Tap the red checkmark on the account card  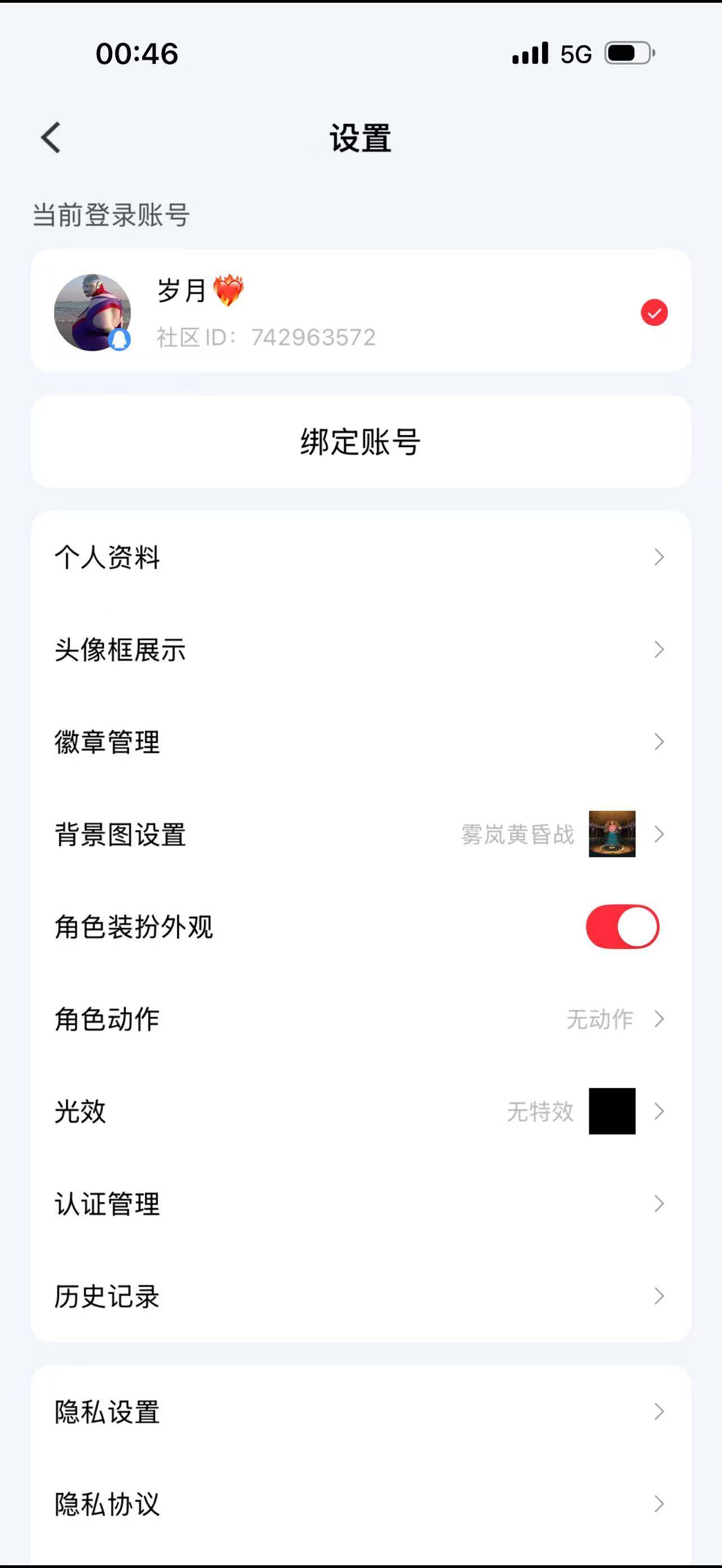[653, 312]
